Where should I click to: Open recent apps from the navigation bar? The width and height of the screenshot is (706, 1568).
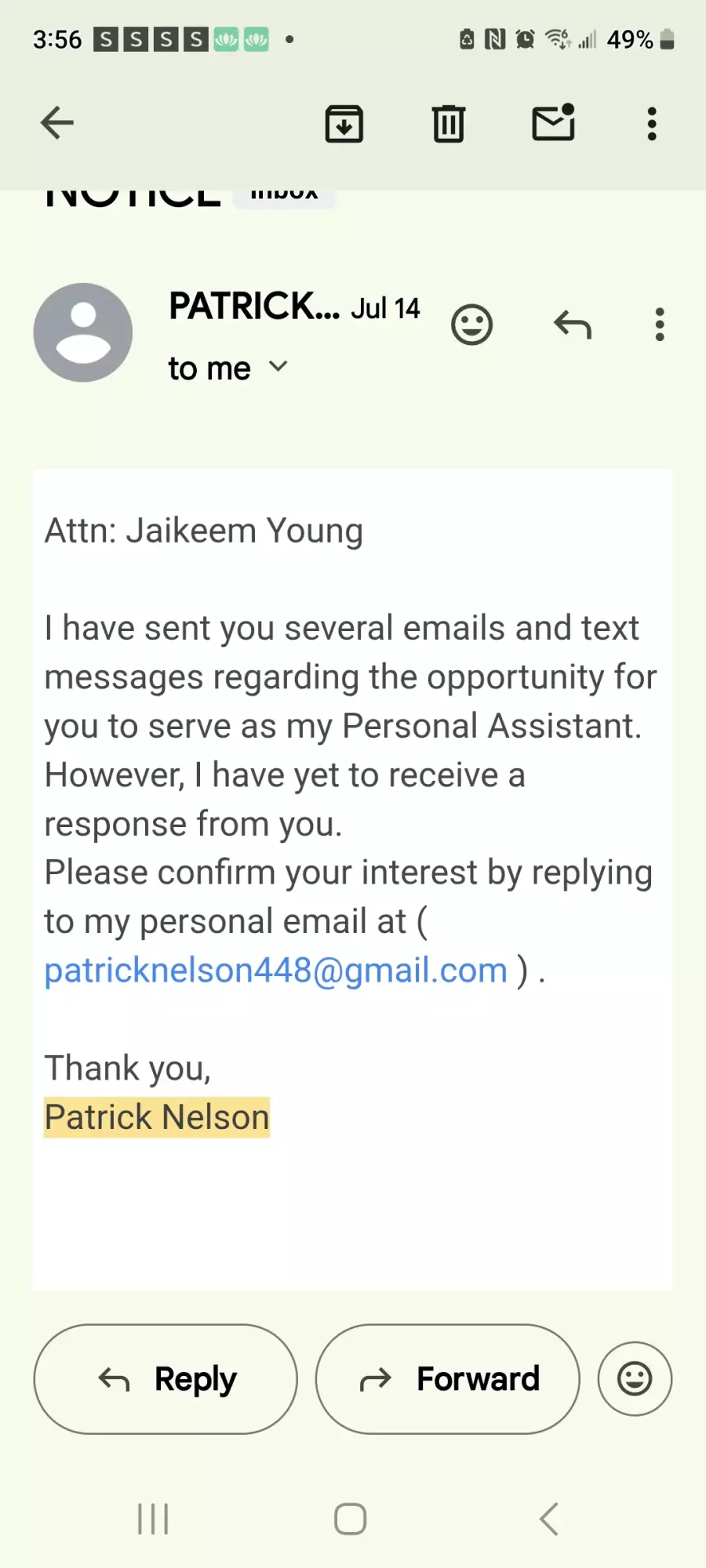(x=153, y=1519)
